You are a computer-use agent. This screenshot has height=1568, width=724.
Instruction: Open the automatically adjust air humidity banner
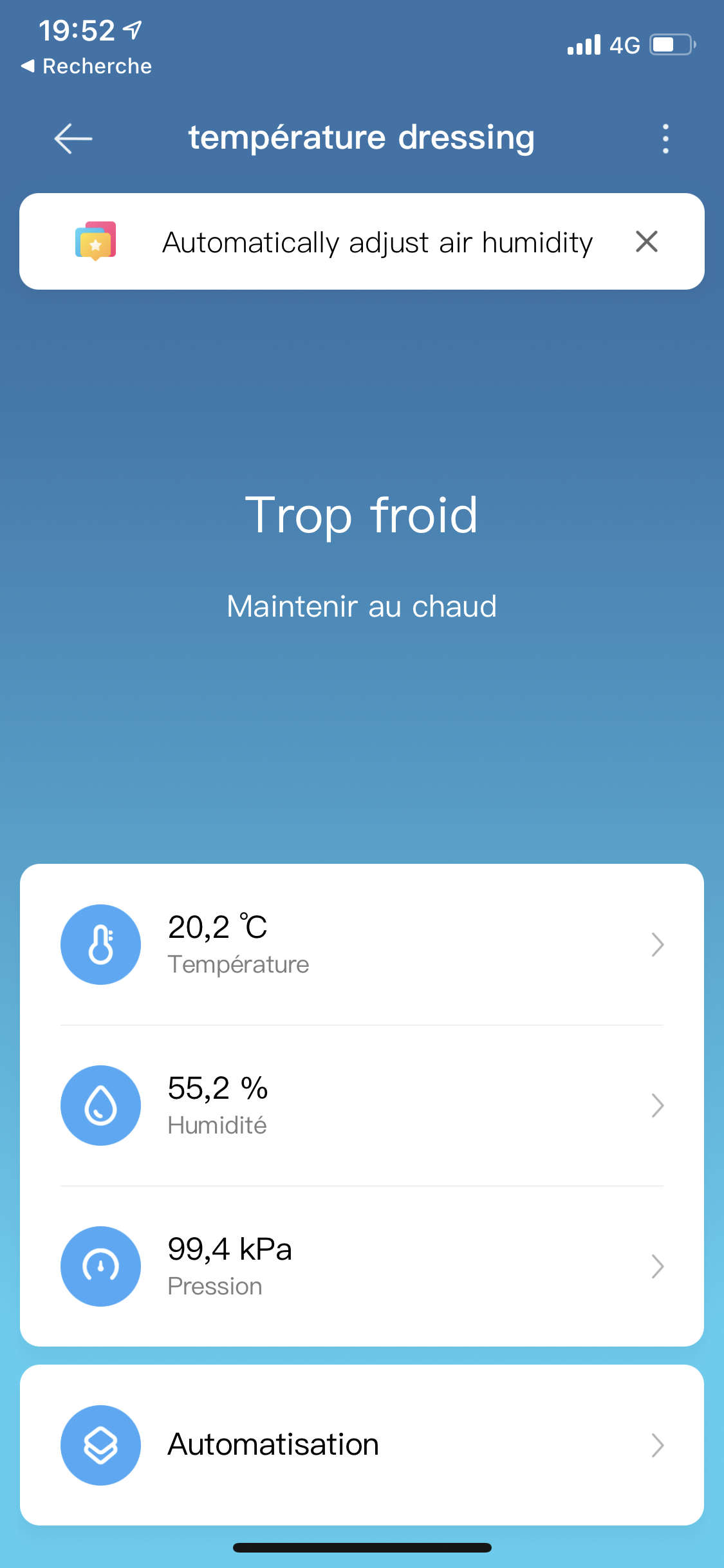pos(376,242)
